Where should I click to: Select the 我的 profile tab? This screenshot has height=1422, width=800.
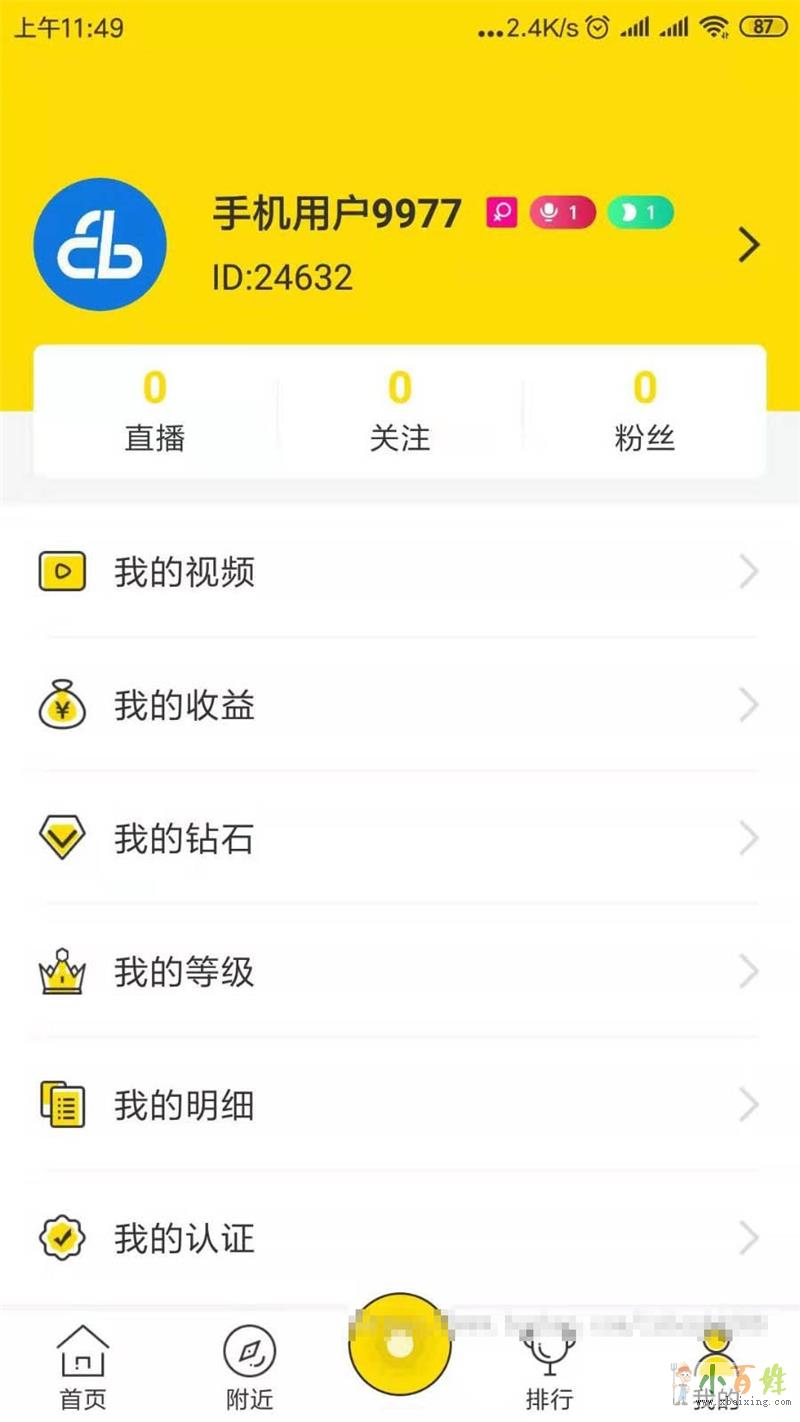point(716,1368)
